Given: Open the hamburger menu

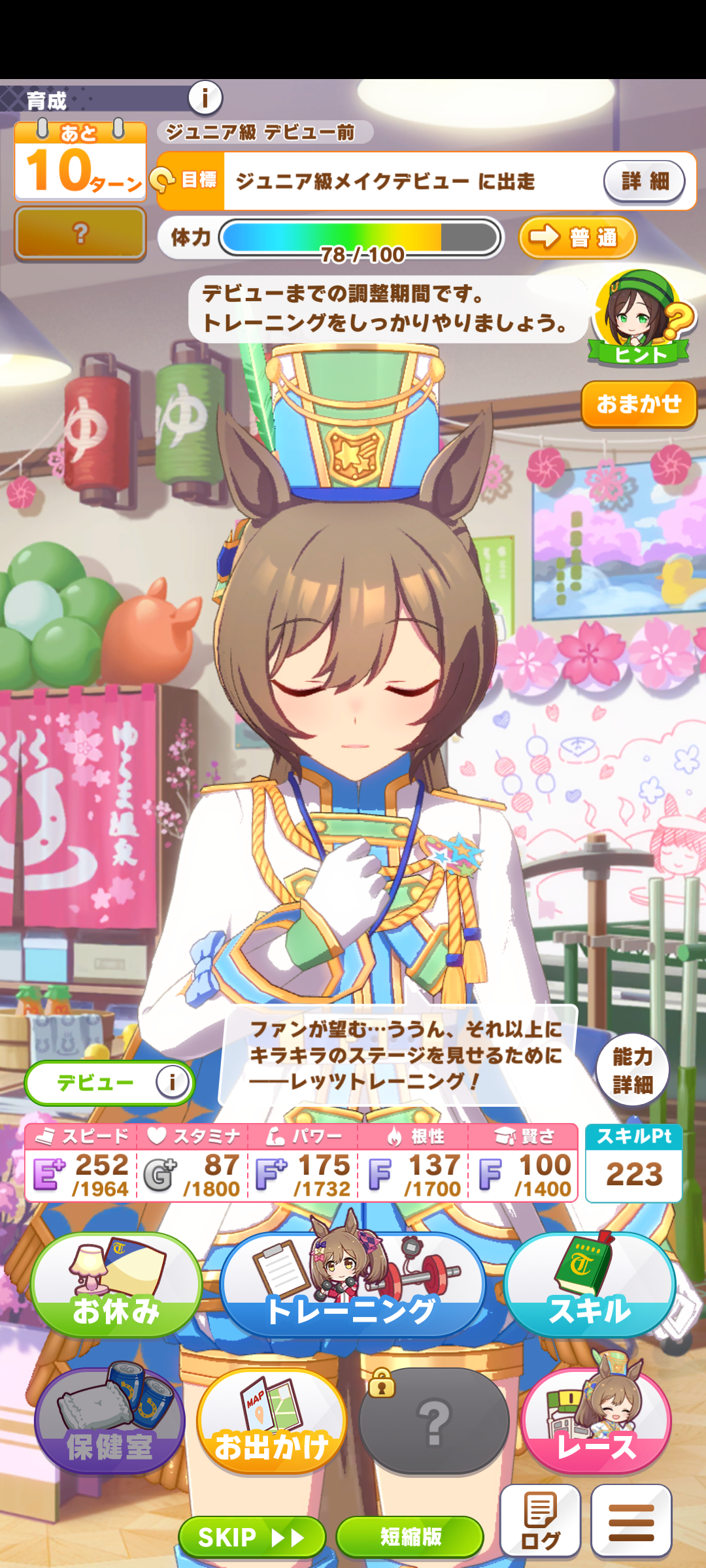Looking at the screenshot, I should [631, 1521].
